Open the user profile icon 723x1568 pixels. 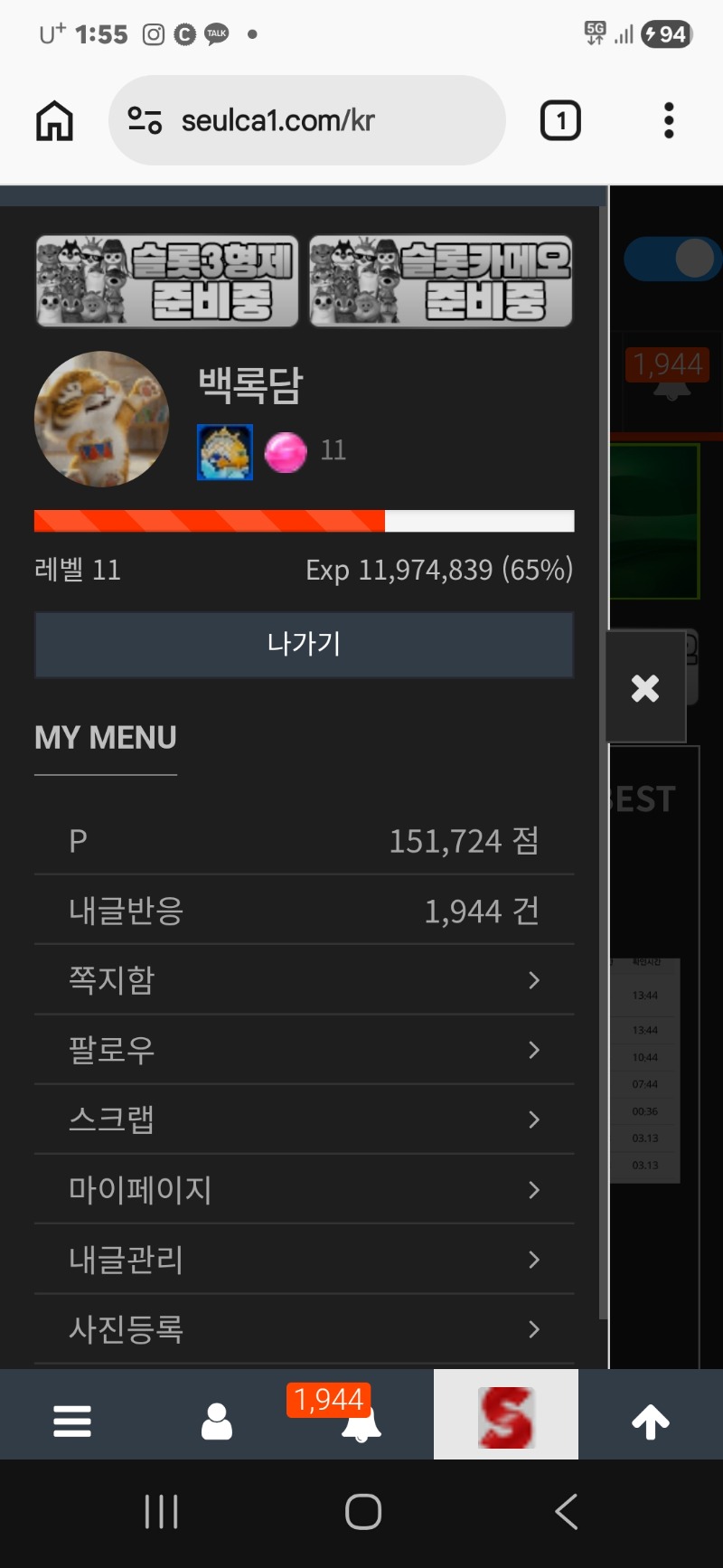click(x=217, y=1421)
